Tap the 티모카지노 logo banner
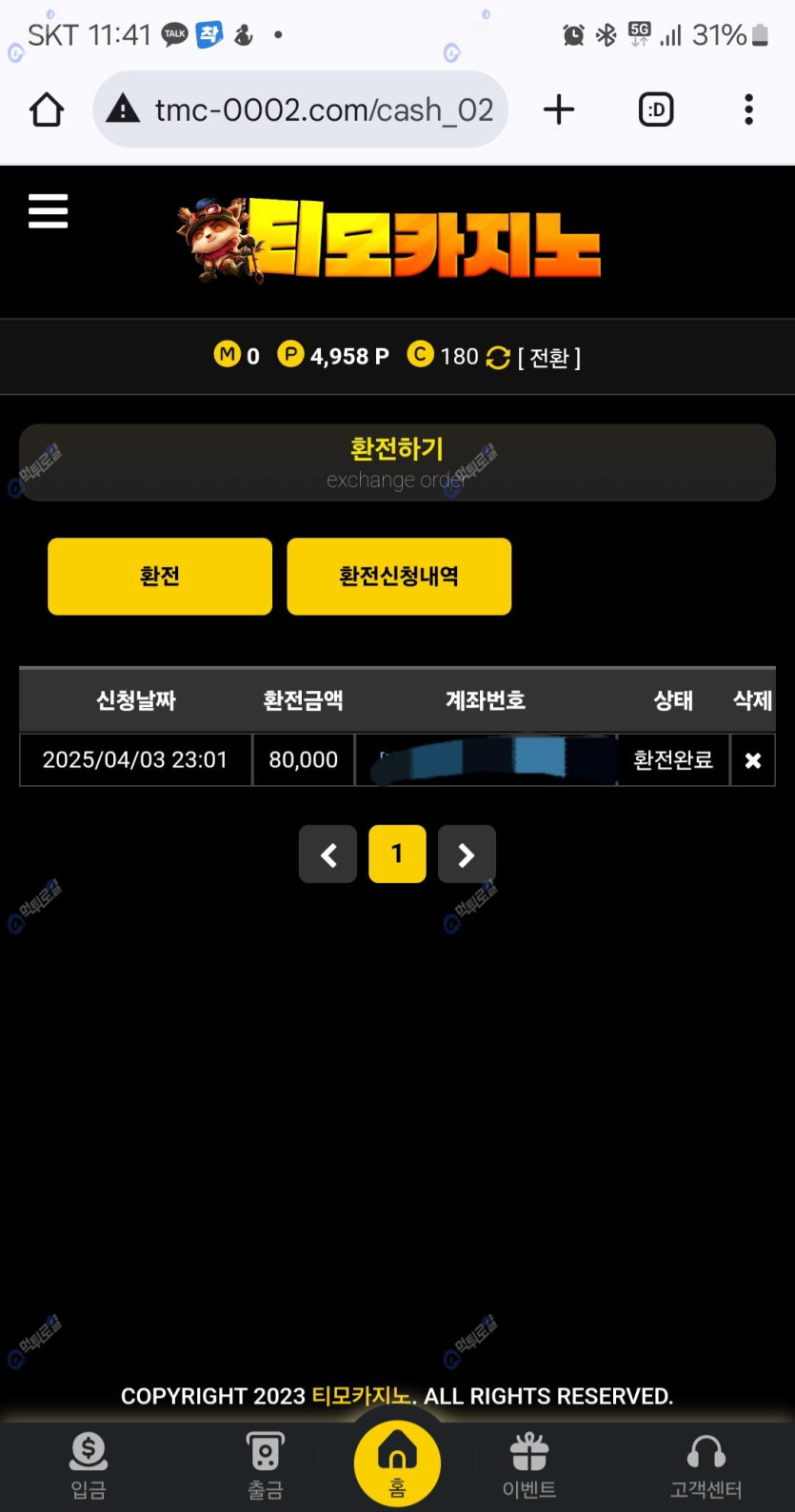Image resolution: width=795 pixels, height=1512 pixels. (390, 241)
